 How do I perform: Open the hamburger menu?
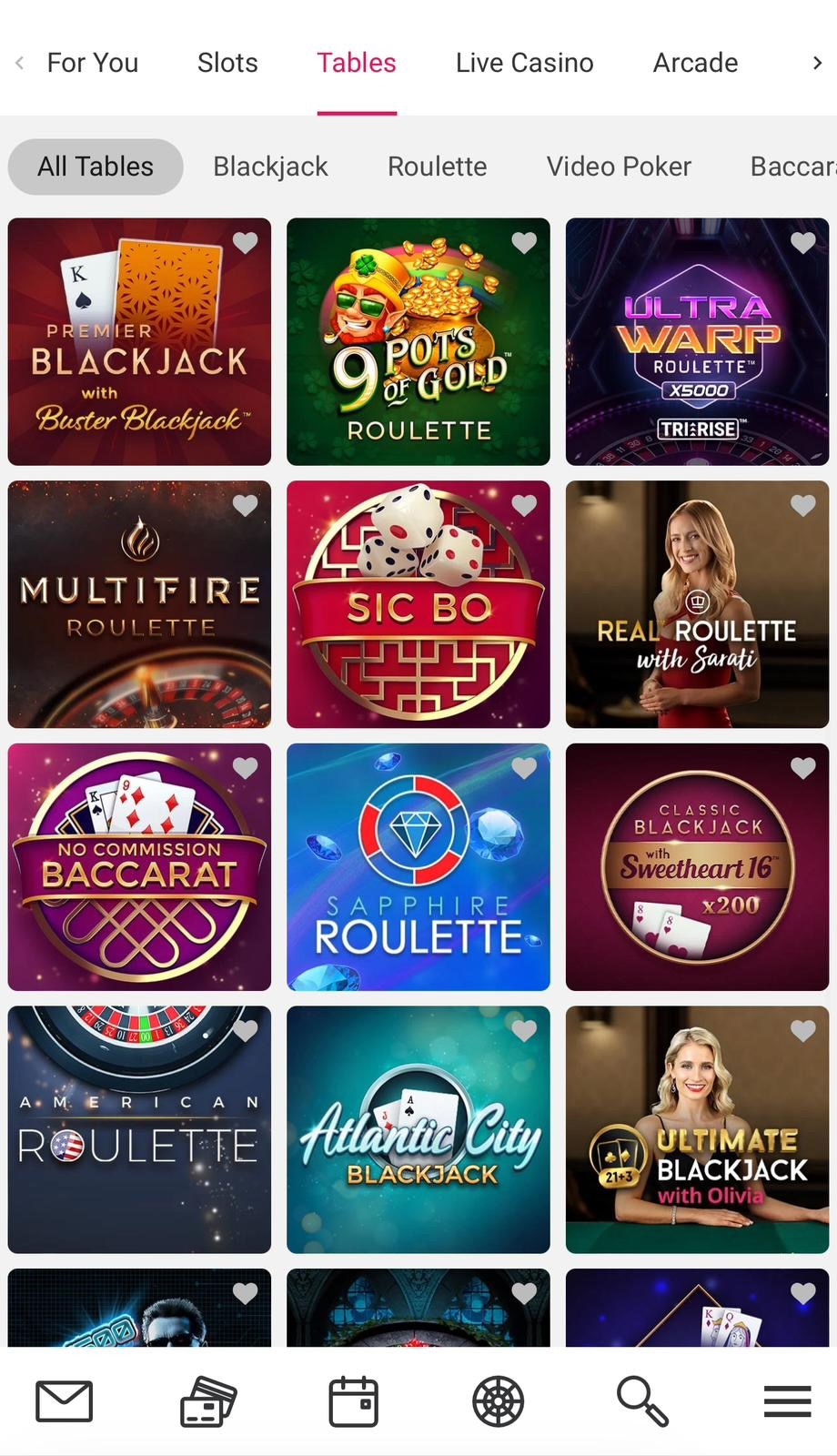click(x=787, y=1401)
